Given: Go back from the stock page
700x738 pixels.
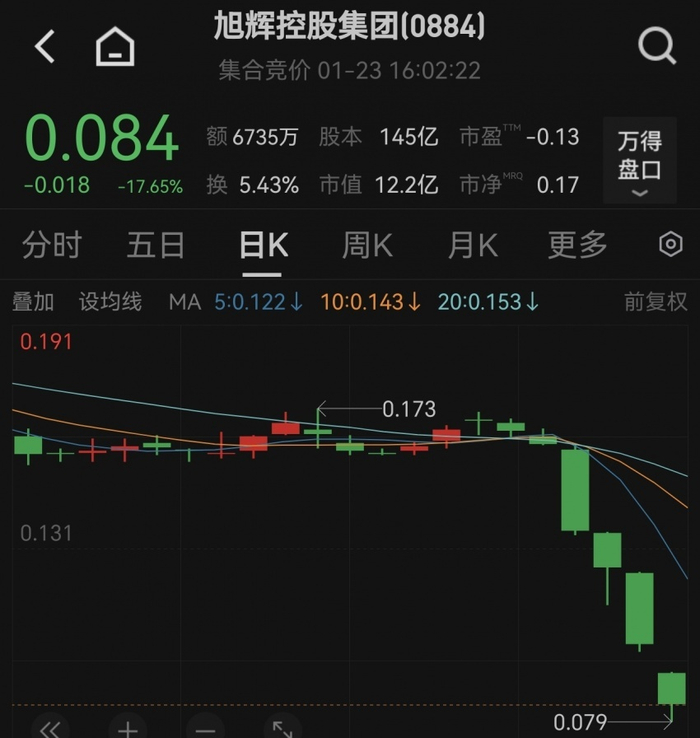Looking at the screenshot, I should 45,46.
